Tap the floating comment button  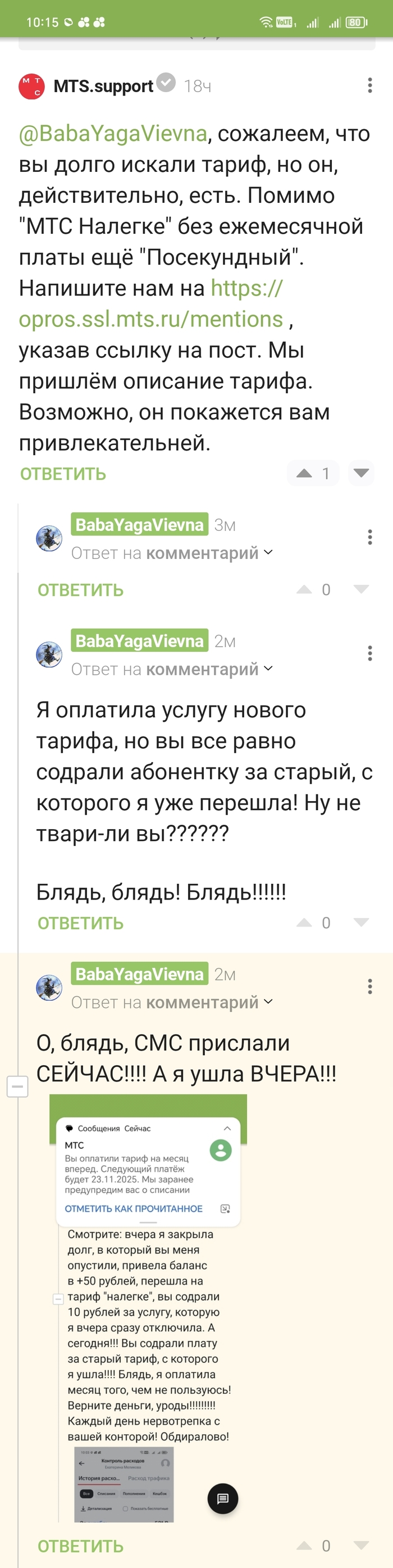(223, 1498)
